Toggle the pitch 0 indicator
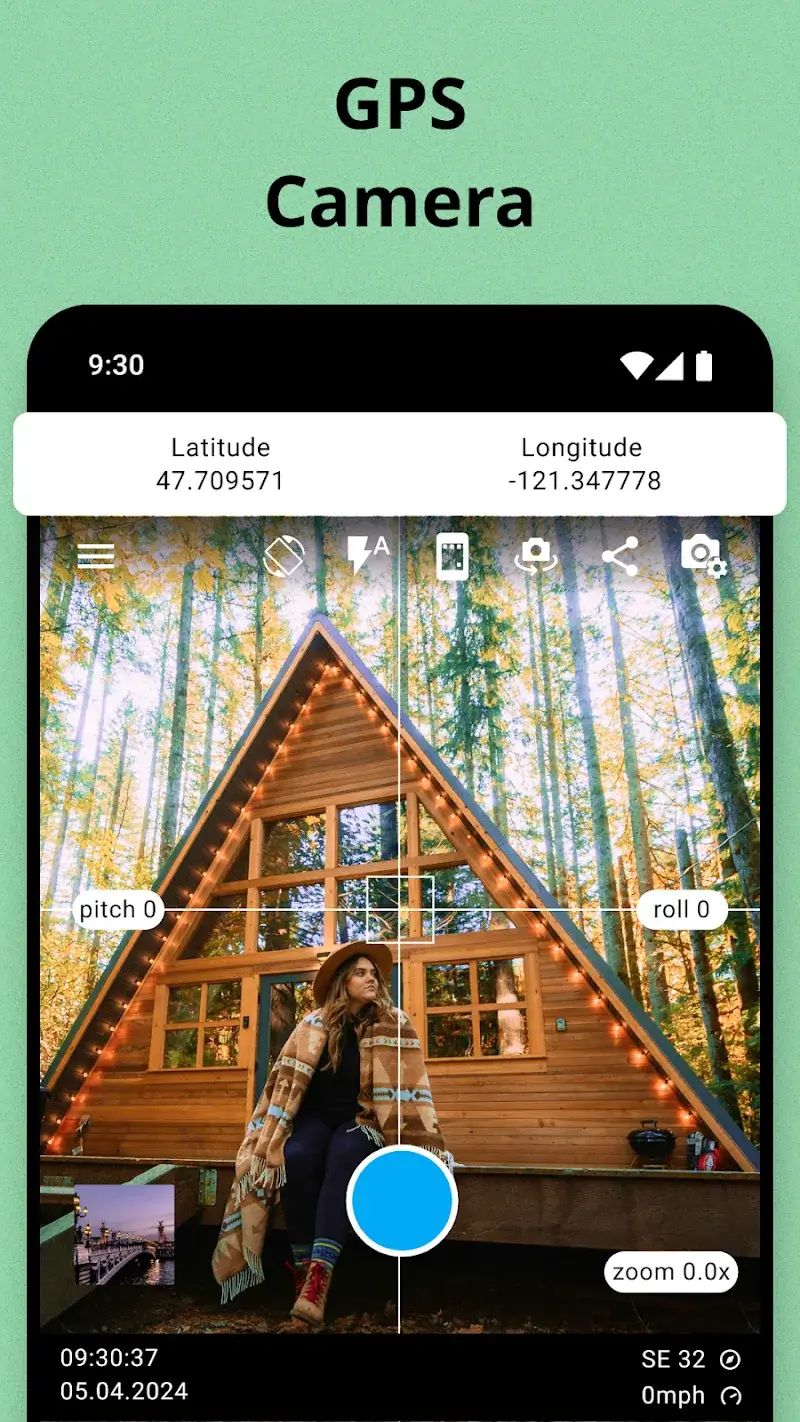This screenshot has height=1422, width=800. (x=119, y=909)
